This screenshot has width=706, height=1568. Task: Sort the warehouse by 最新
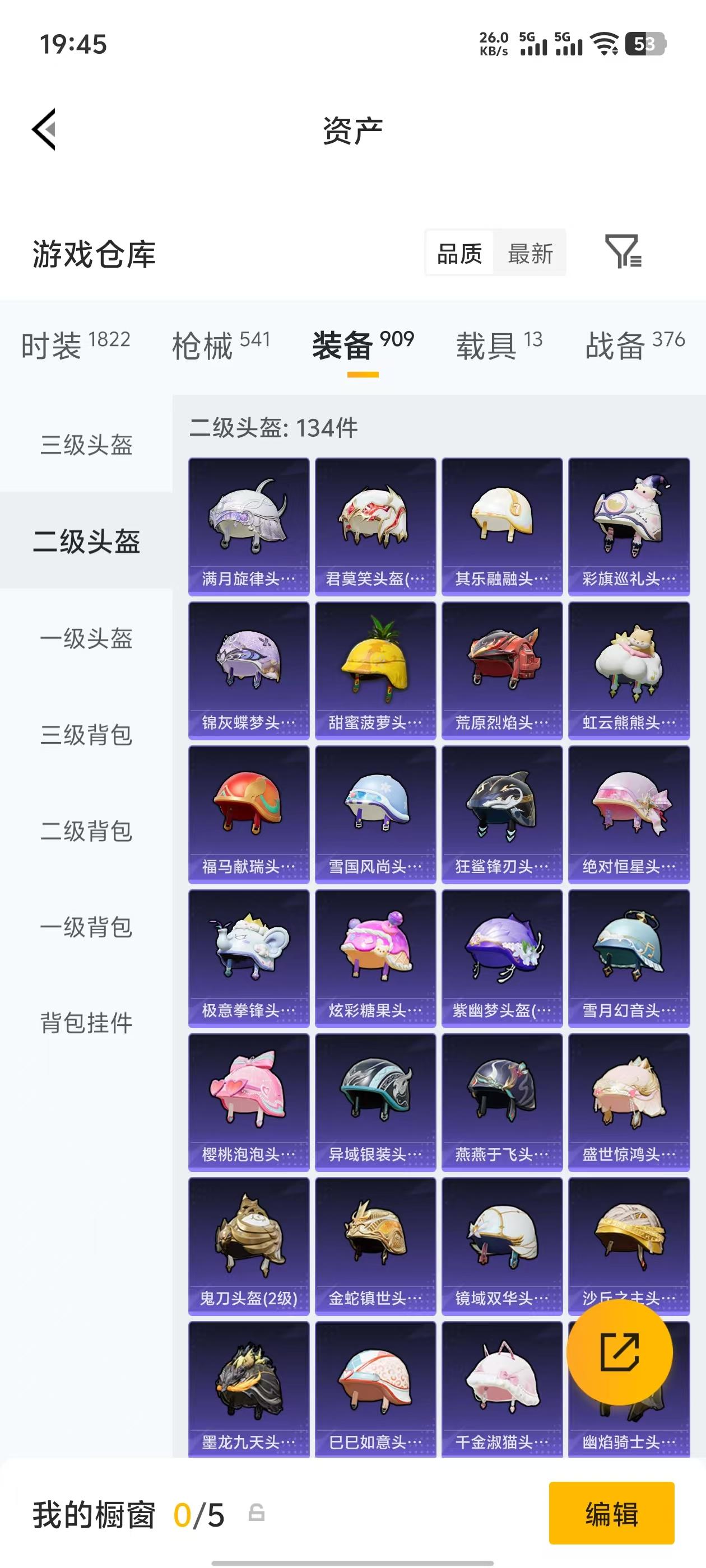click(530, 253)
